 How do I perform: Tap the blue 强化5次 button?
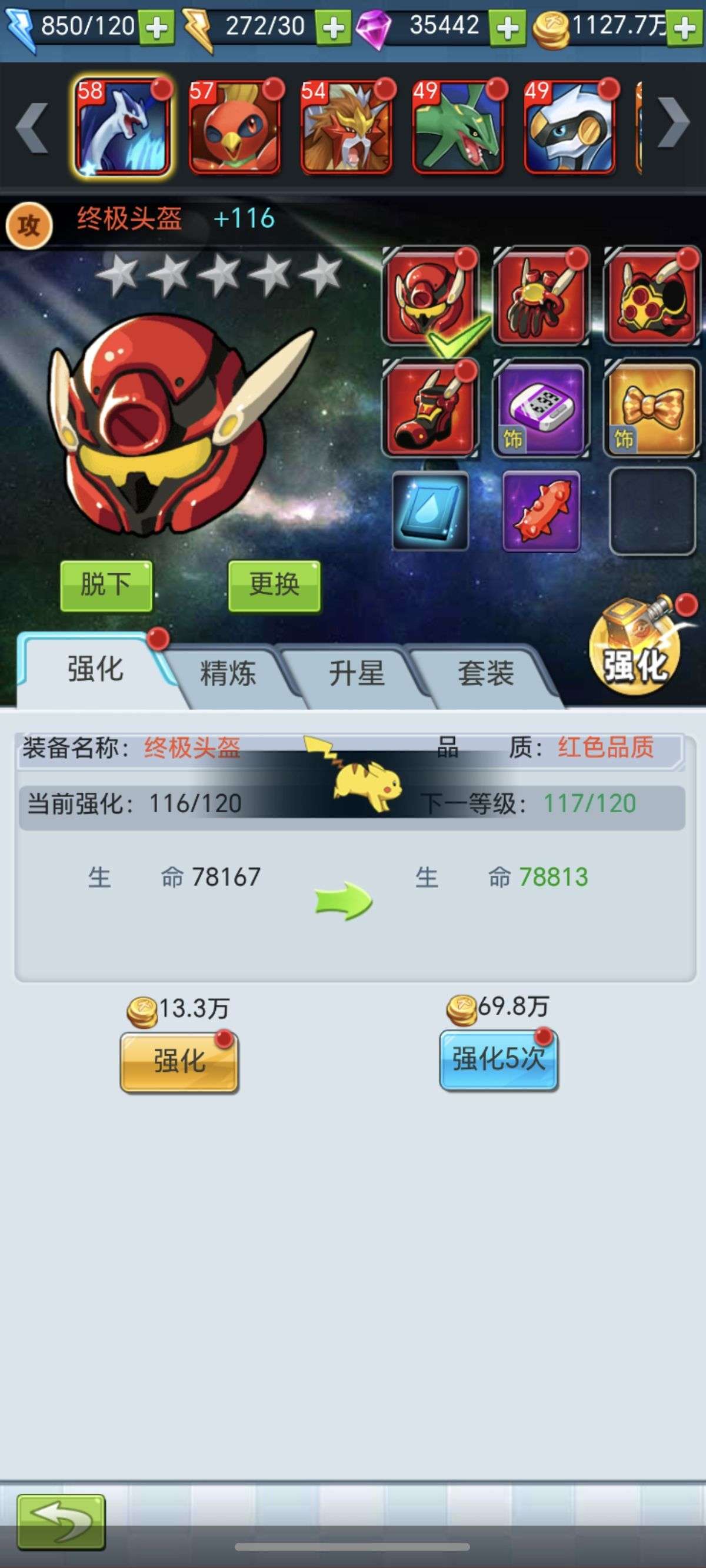click(498, 1059)
